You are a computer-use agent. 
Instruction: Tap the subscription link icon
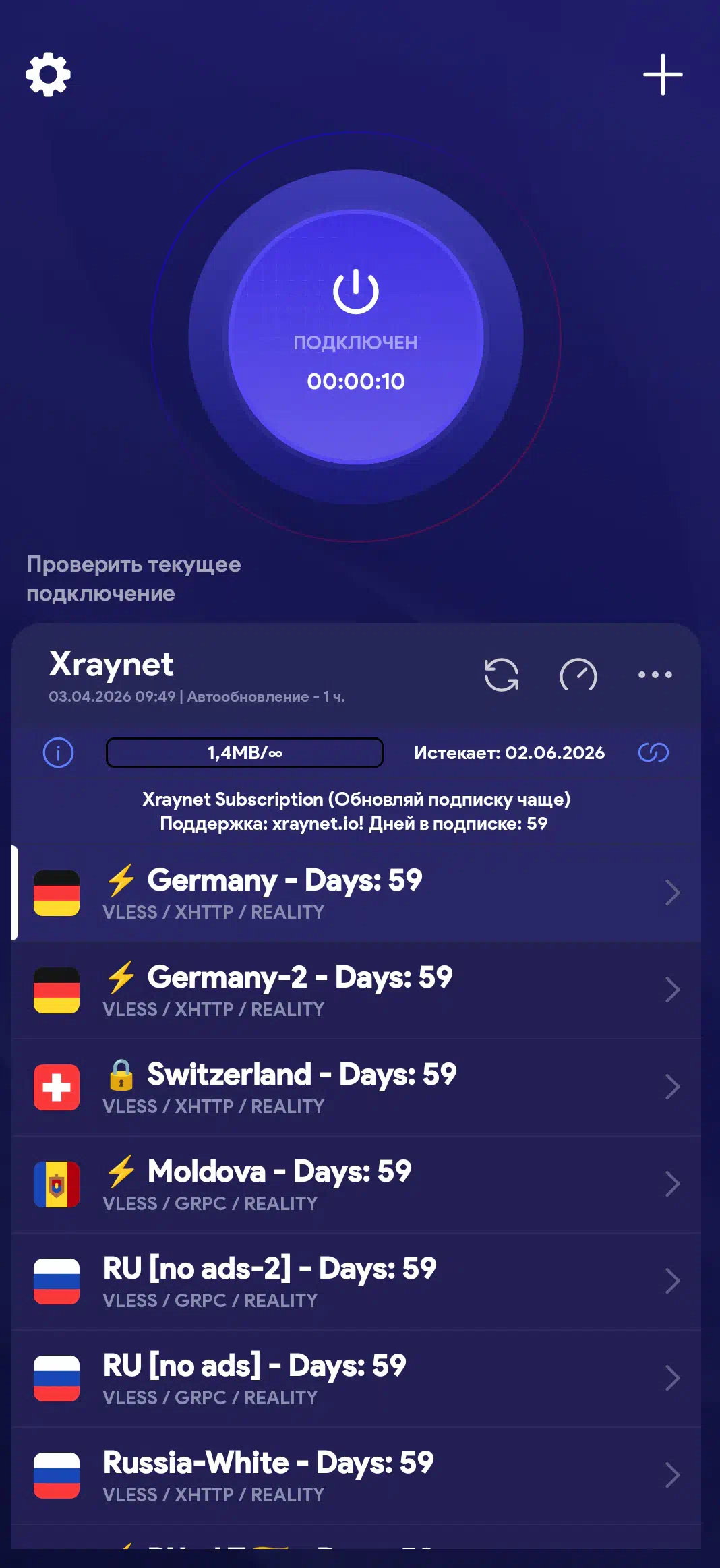pos(653,752)
